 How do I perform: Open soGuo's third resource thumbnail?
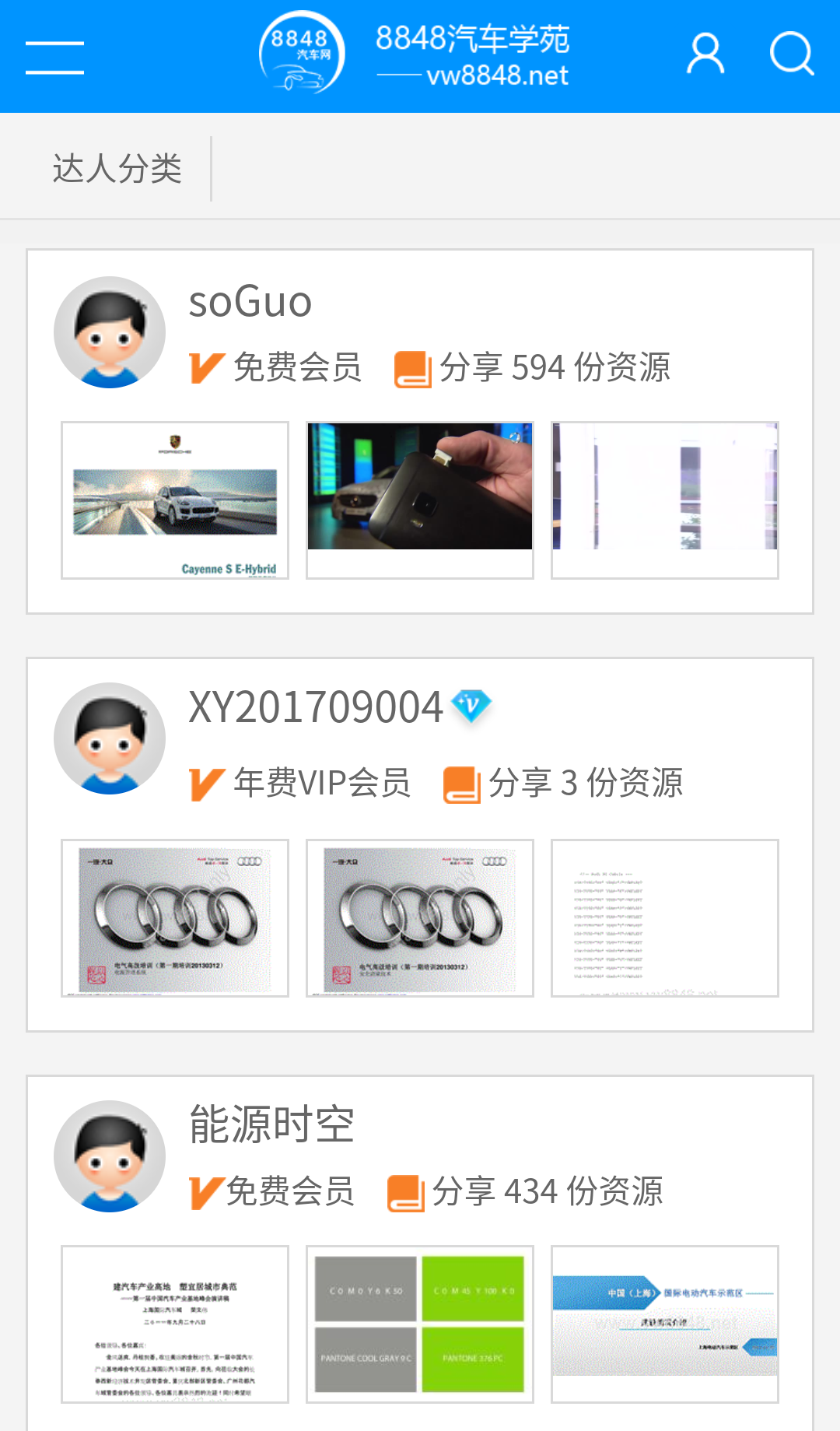point(665,500)
